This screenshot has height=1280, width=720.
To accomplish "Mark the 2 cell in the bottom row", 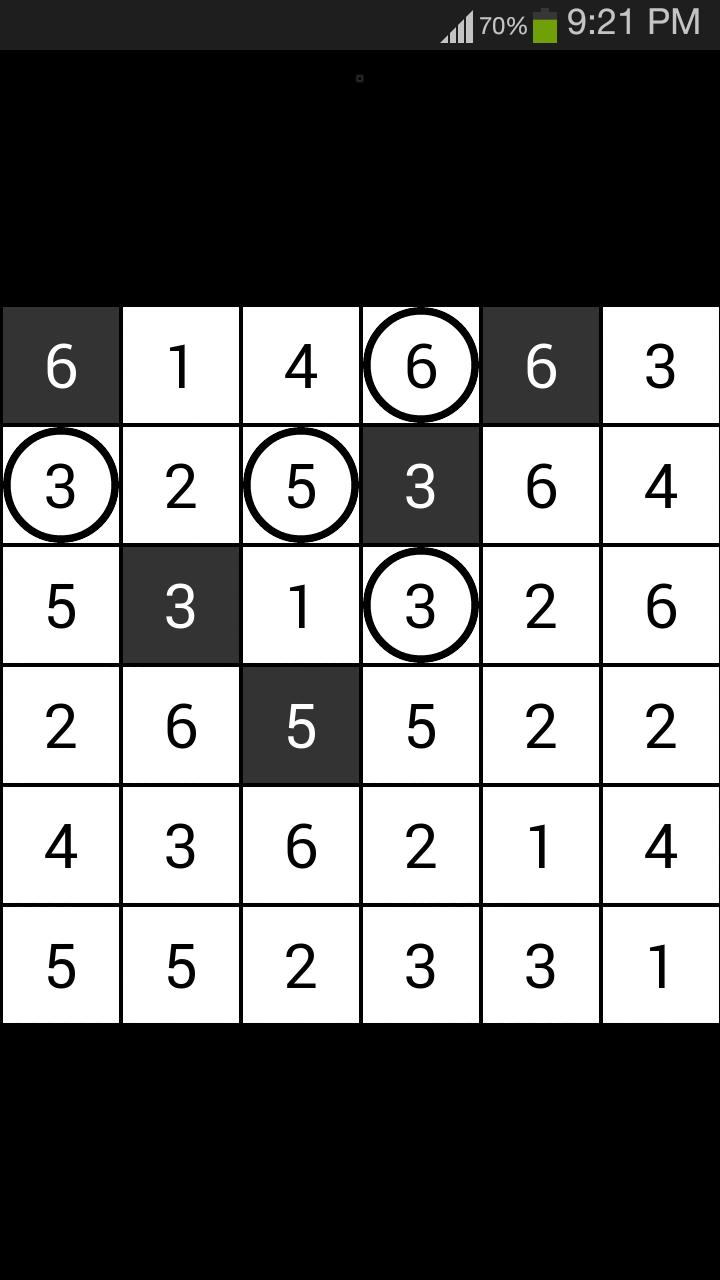I will pos(300,966).
